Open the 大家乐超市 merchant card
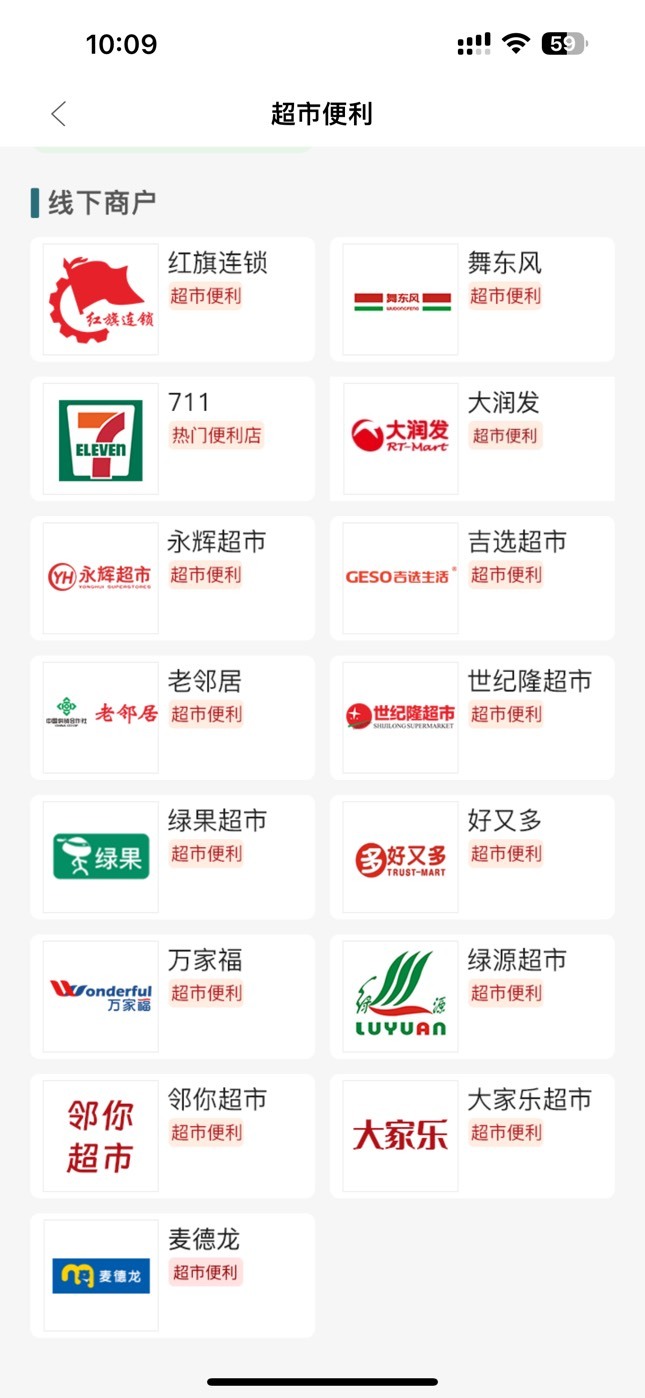The width and height of the screenshot is (645, 1398). click(x=472, y=1136)
